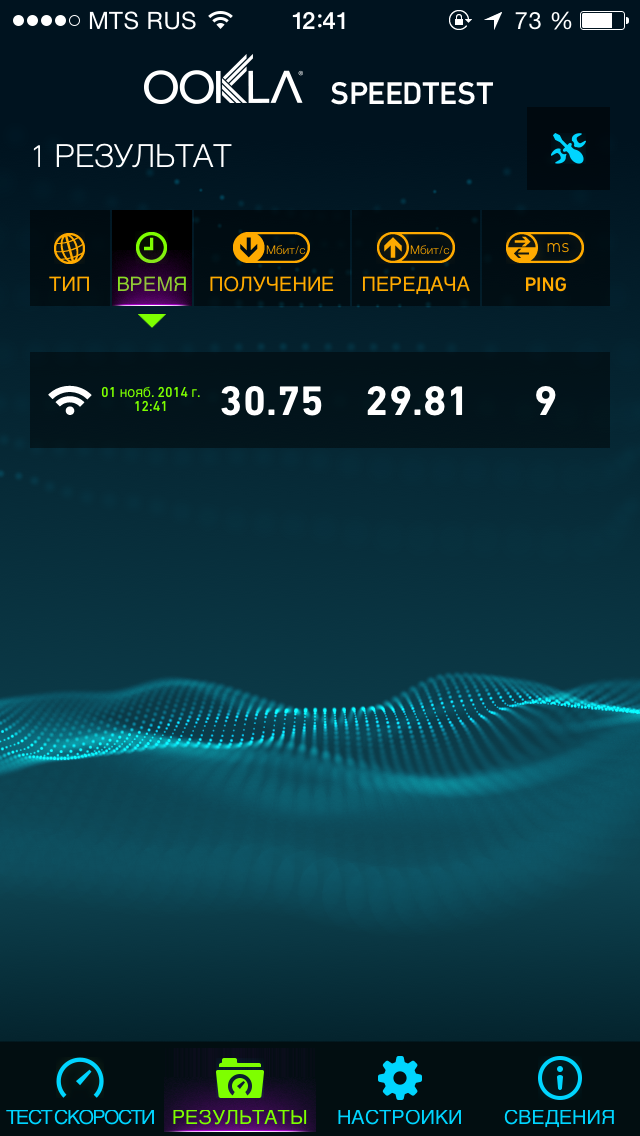Sort results by ПОЛУЧЕНИЕ download speed

pos(271,258)
